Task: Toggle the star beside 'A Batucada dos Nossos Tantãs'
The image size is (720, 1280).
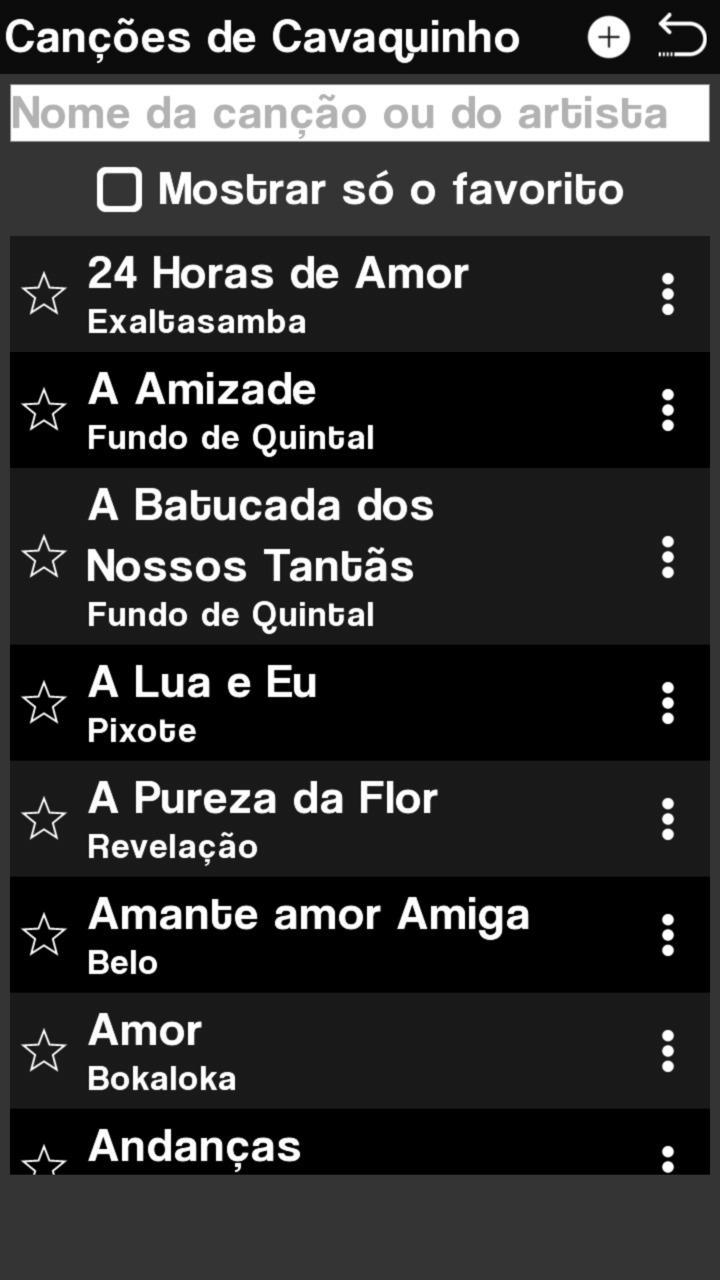Action: pyautogui.click(x=44, y=557)
